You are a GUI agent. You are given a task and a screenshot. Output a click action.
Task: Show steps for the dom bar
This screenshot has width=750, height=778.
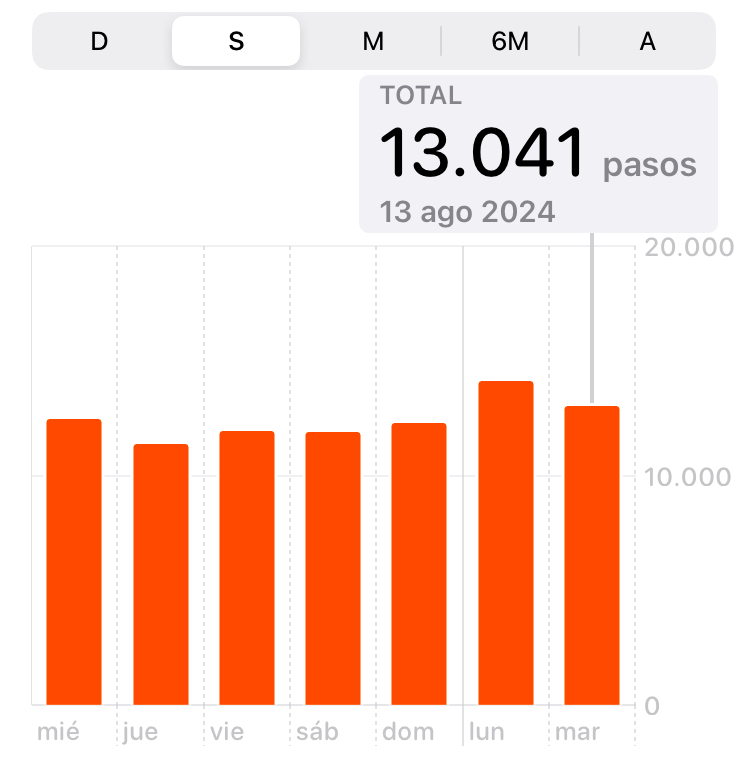click(x=419, y=564)
